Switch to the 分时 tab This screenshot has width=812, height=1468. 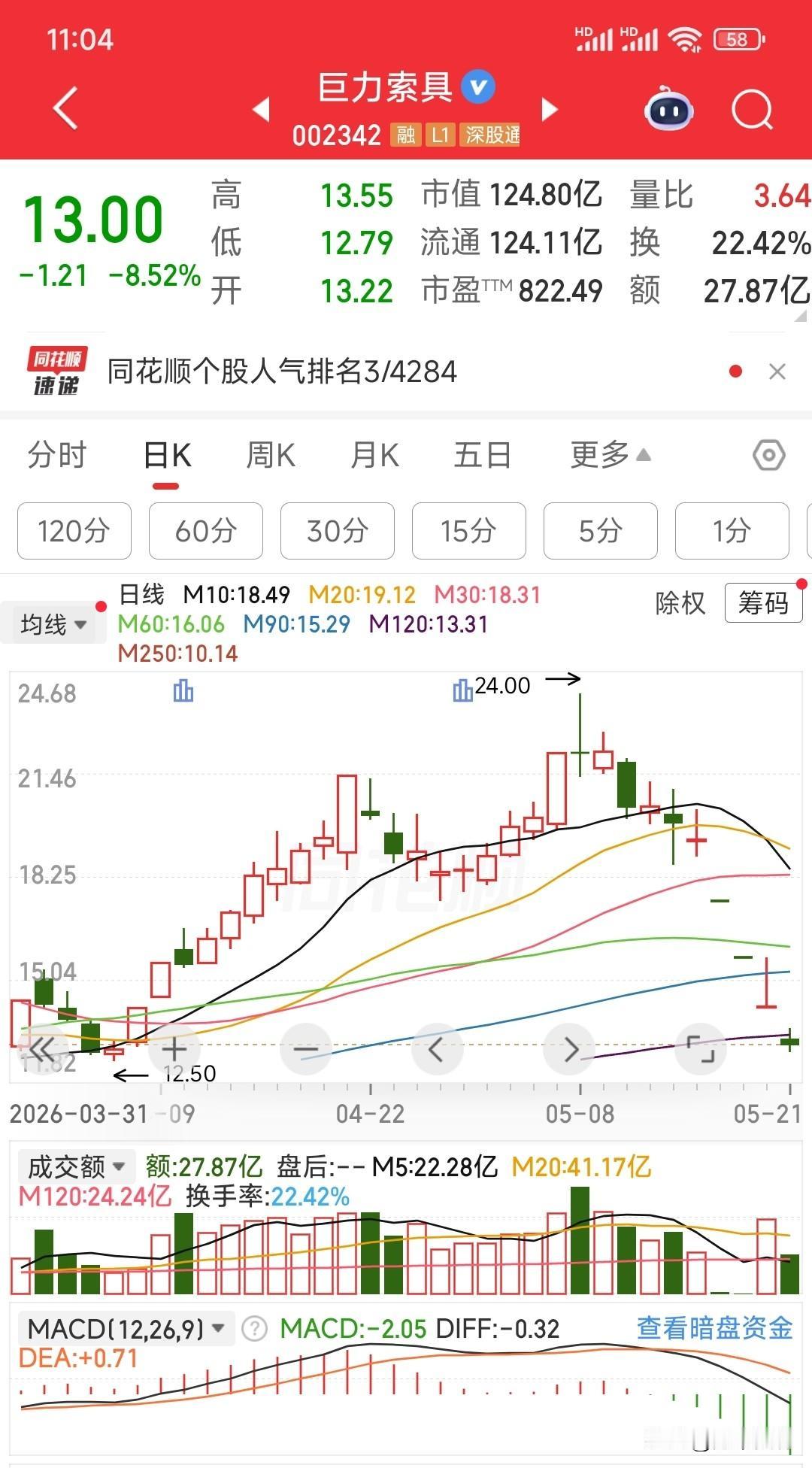click(57, 456)
